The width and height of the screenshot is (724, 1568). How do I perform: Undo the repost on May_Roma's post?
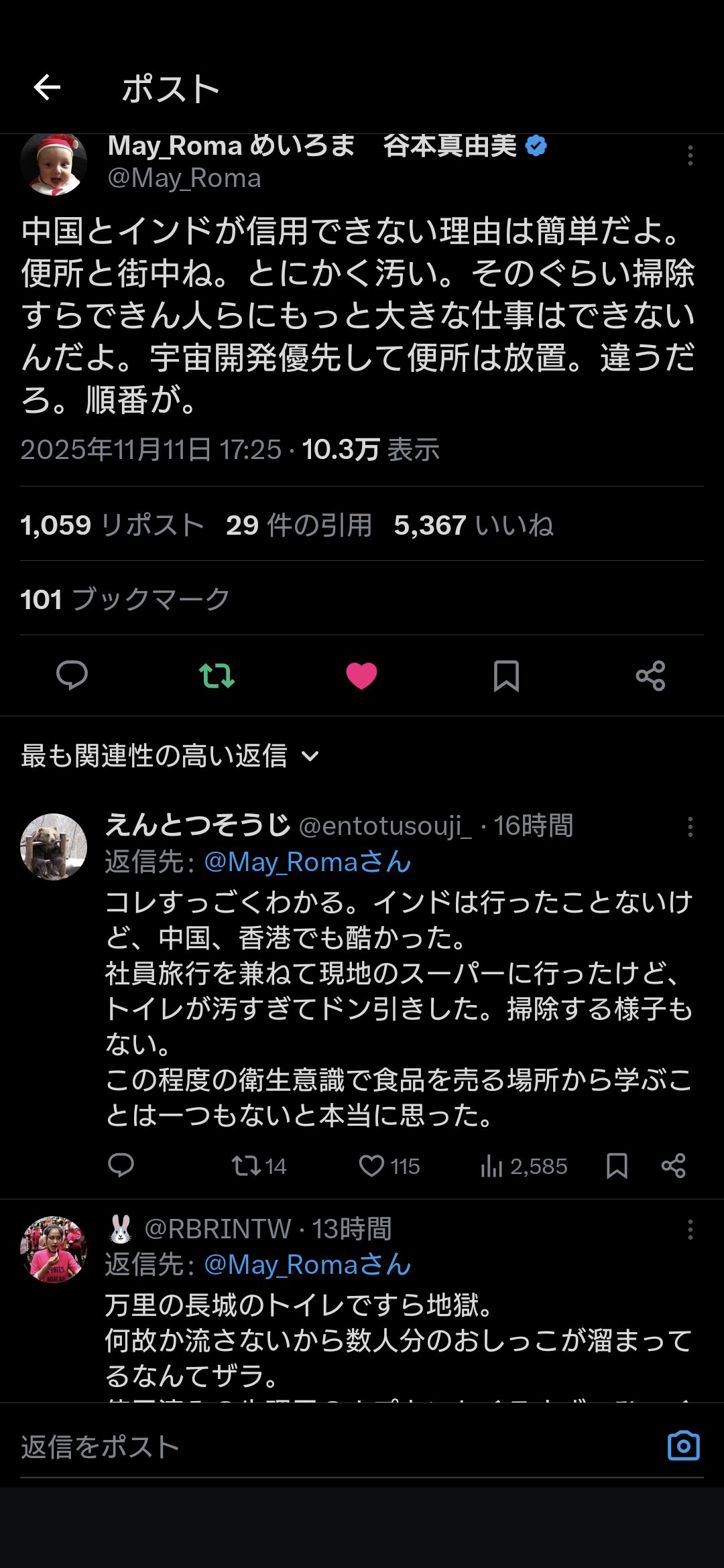coord(217,675)
